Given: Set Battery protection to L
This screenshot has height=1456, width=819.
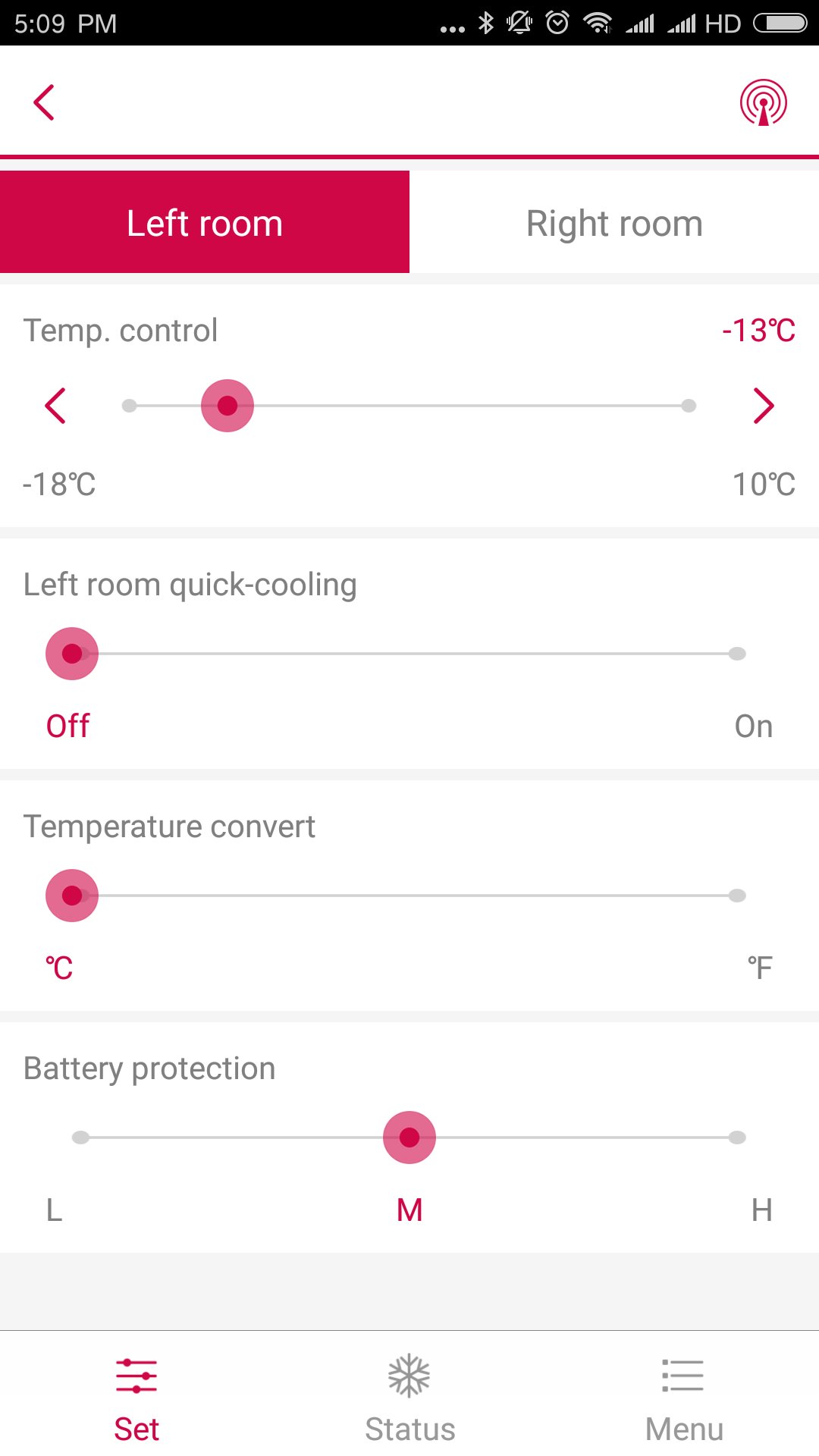Looking at the screenshot, I should [x=81, y=1137].
